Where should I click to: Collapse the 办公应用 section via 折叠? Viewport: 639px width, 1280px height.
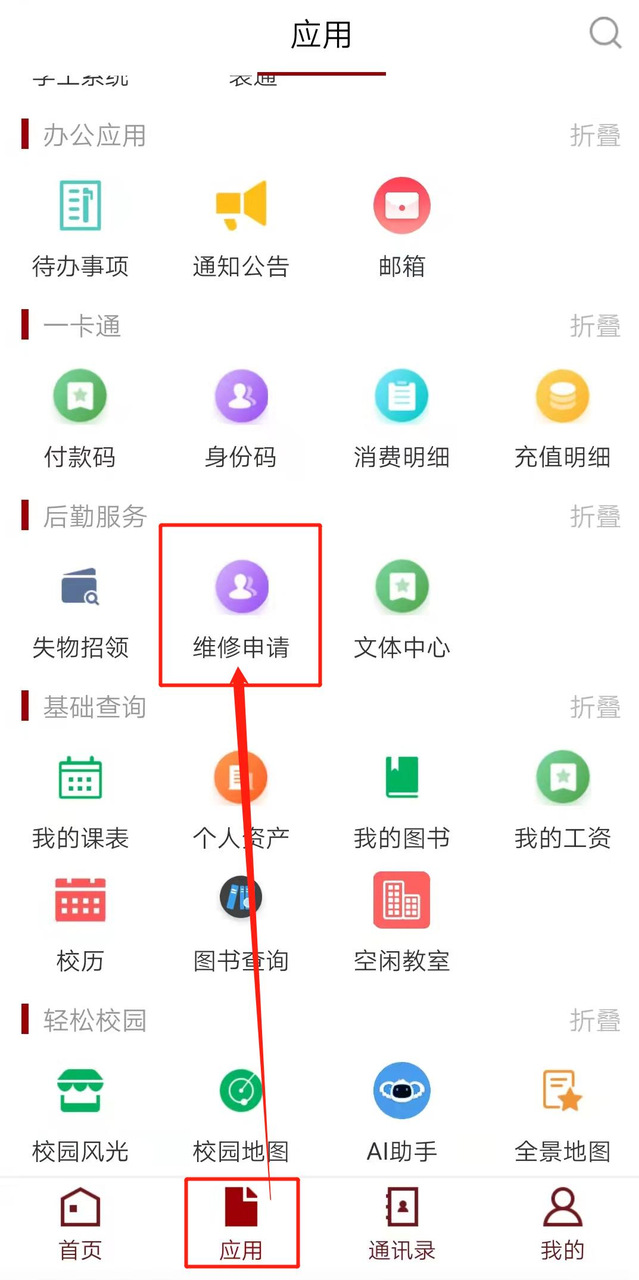(x=595, y=135)
